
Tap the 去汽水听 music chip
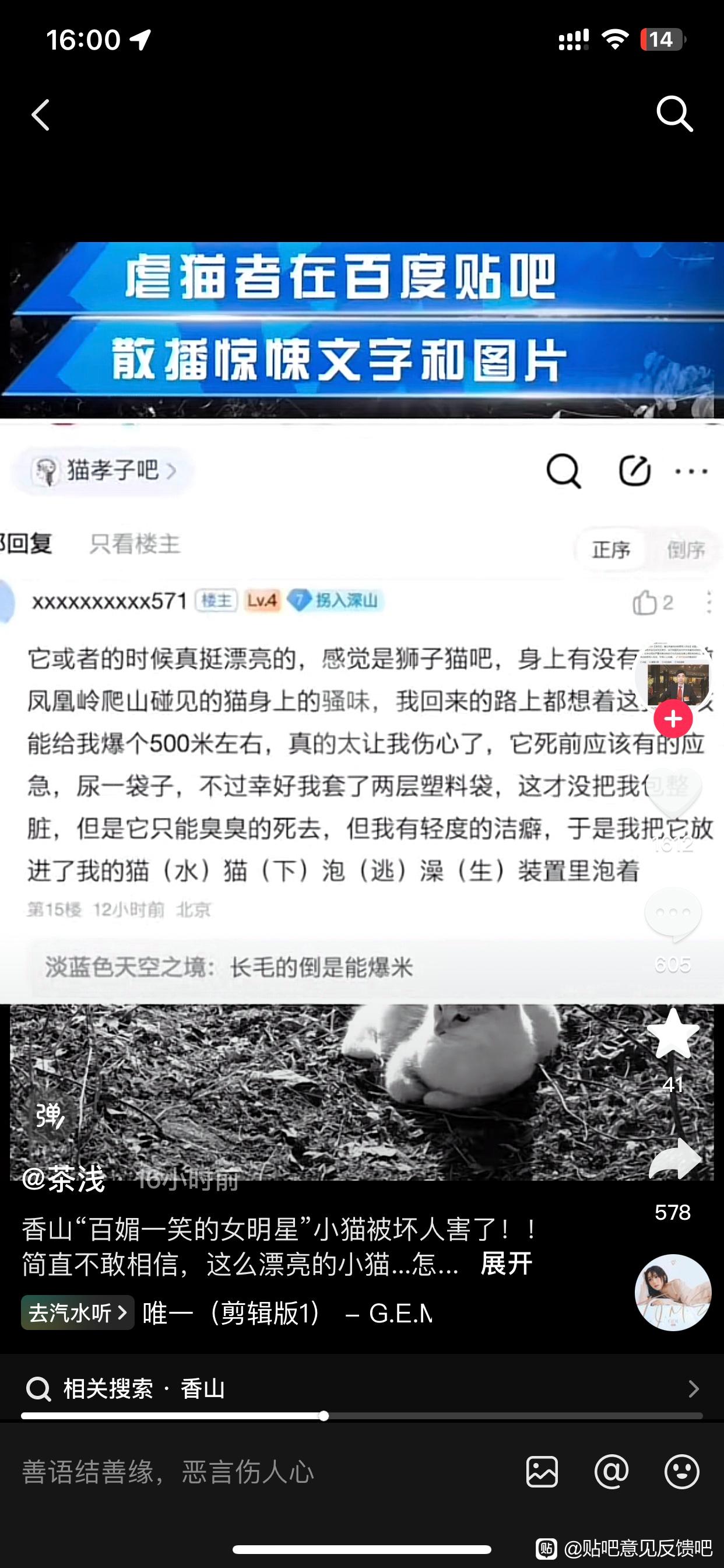[x=78, y=1313]
